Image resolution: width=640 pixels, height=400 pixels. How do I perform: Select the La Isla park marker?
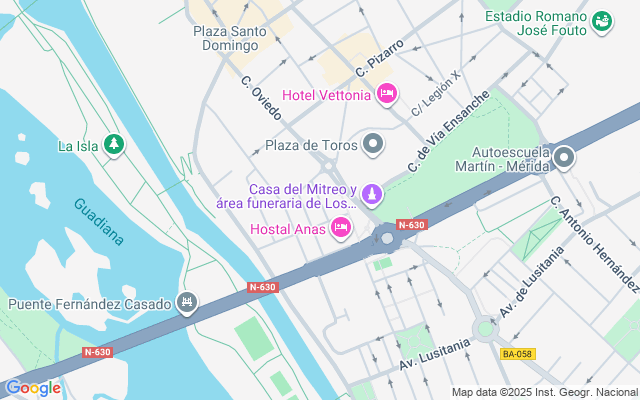click(114, 145)
